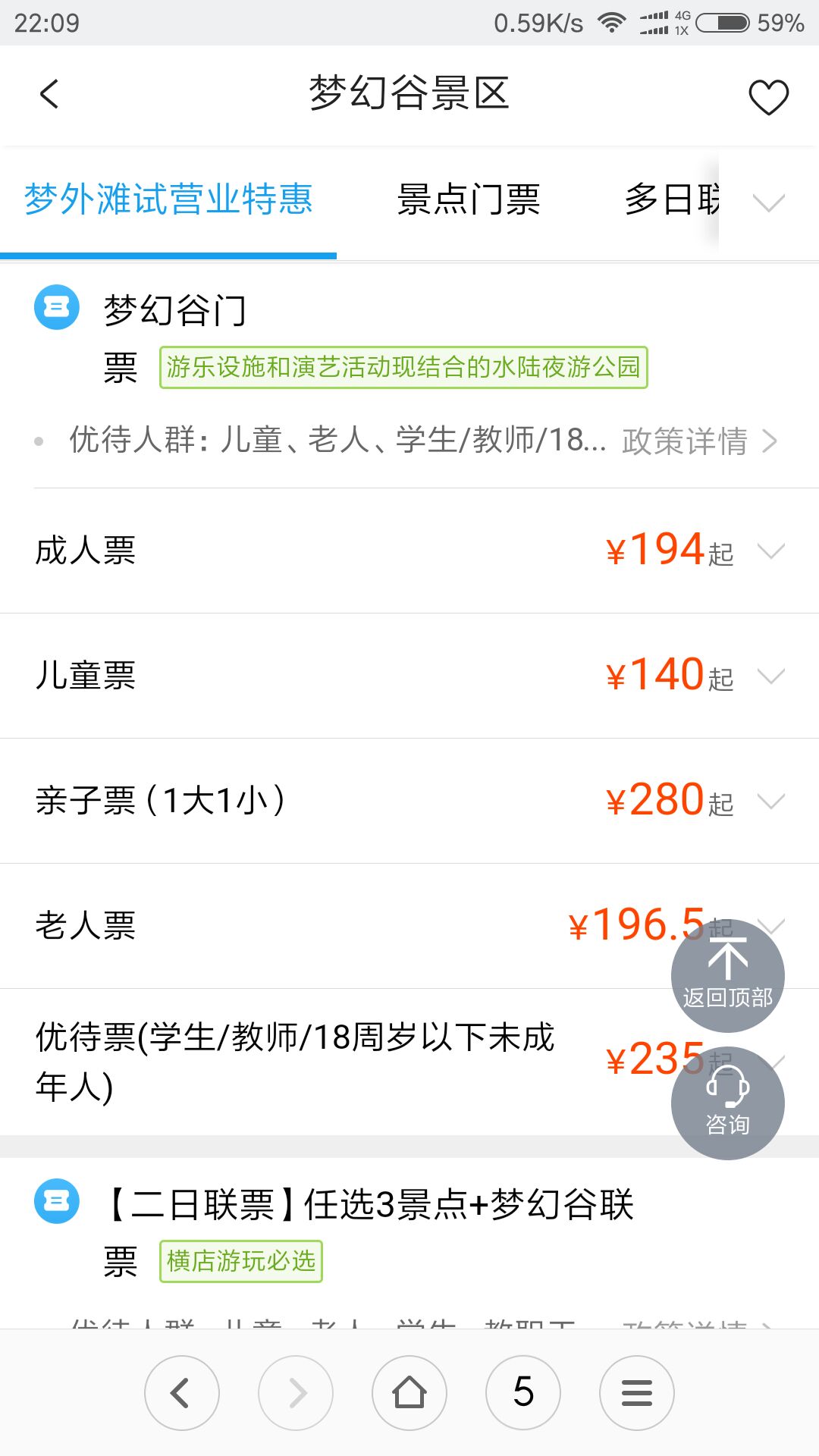
Task: Expand 亲子票(1大1小) ticket options
Action: 409,802
